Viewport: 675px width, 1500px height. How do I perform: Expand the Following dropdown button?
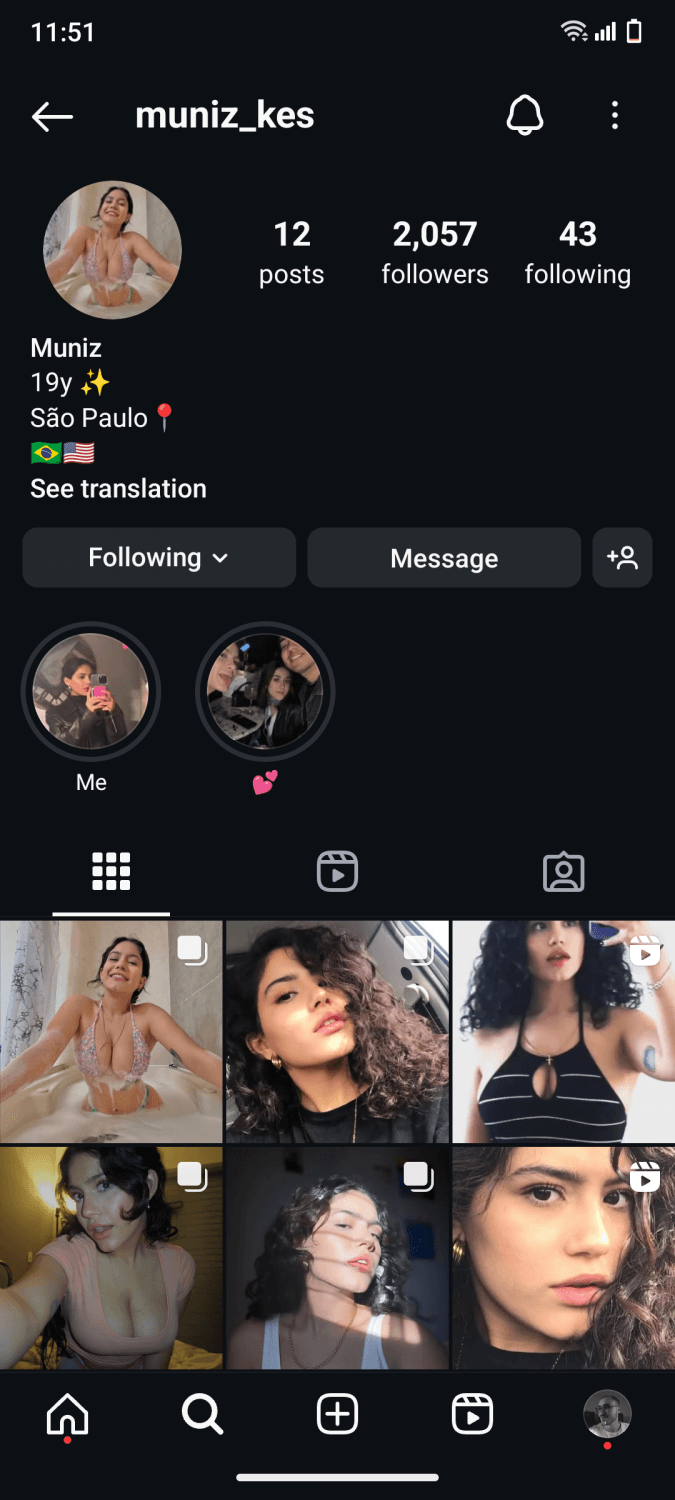[159, 557]
